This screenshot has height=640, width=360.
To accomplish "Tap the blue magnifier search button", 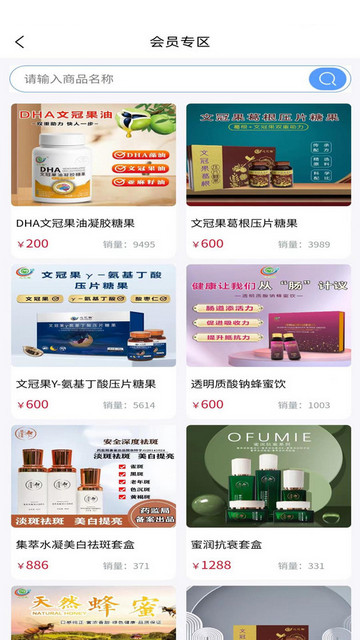I will (x=327, y=79).
